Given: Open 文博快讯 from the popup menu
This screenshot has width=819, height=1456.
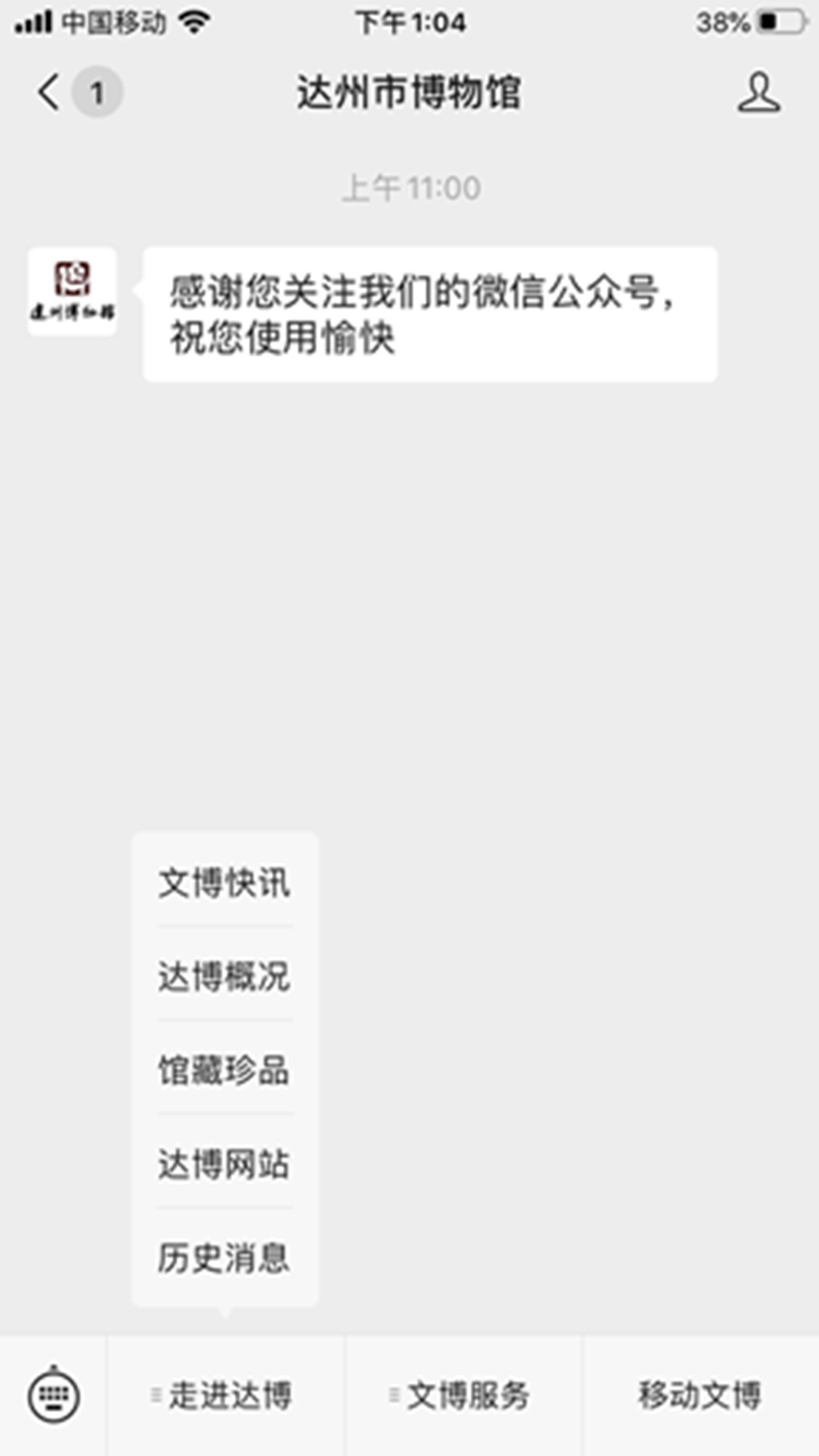Looking at the screenshot, I should tap(224, 882).
